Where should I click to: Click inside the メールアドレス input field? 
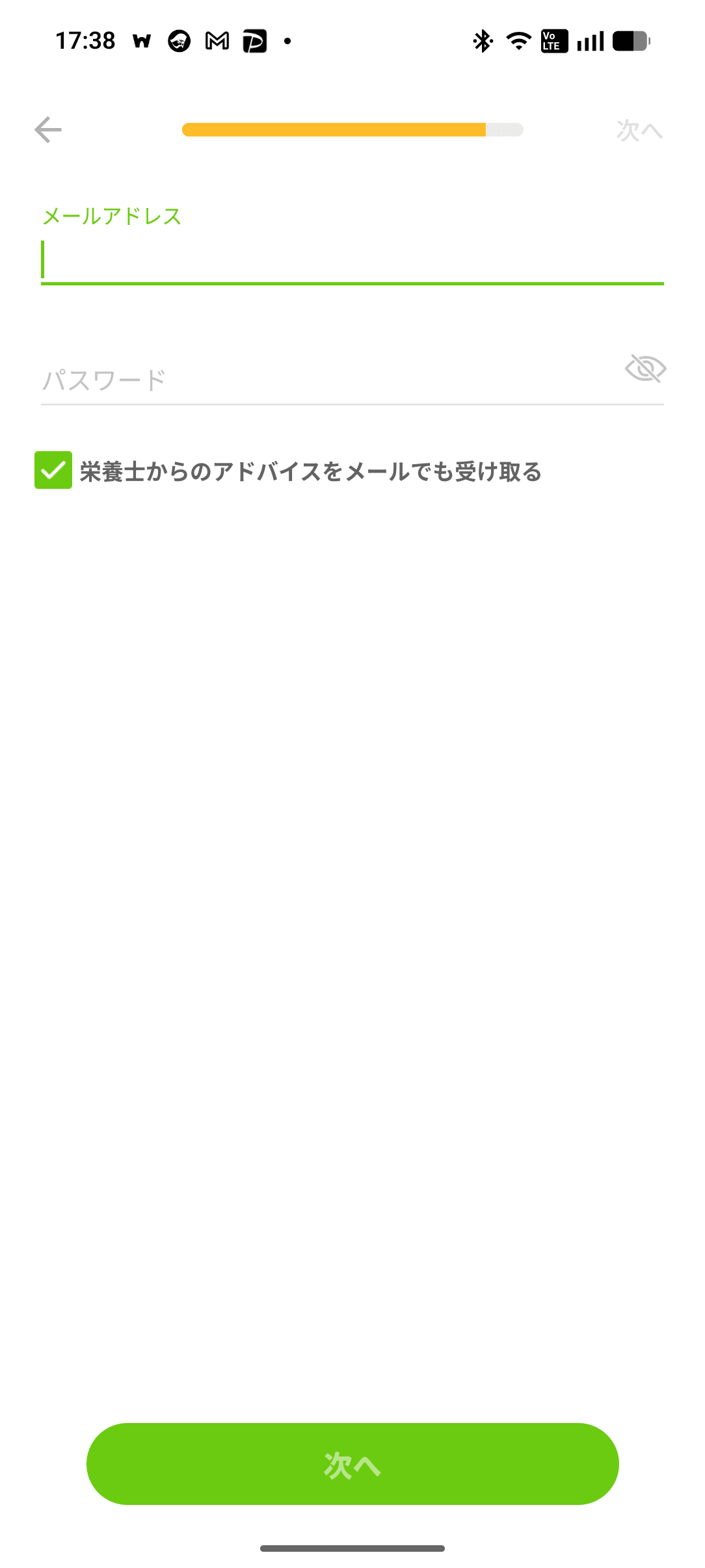351,260
